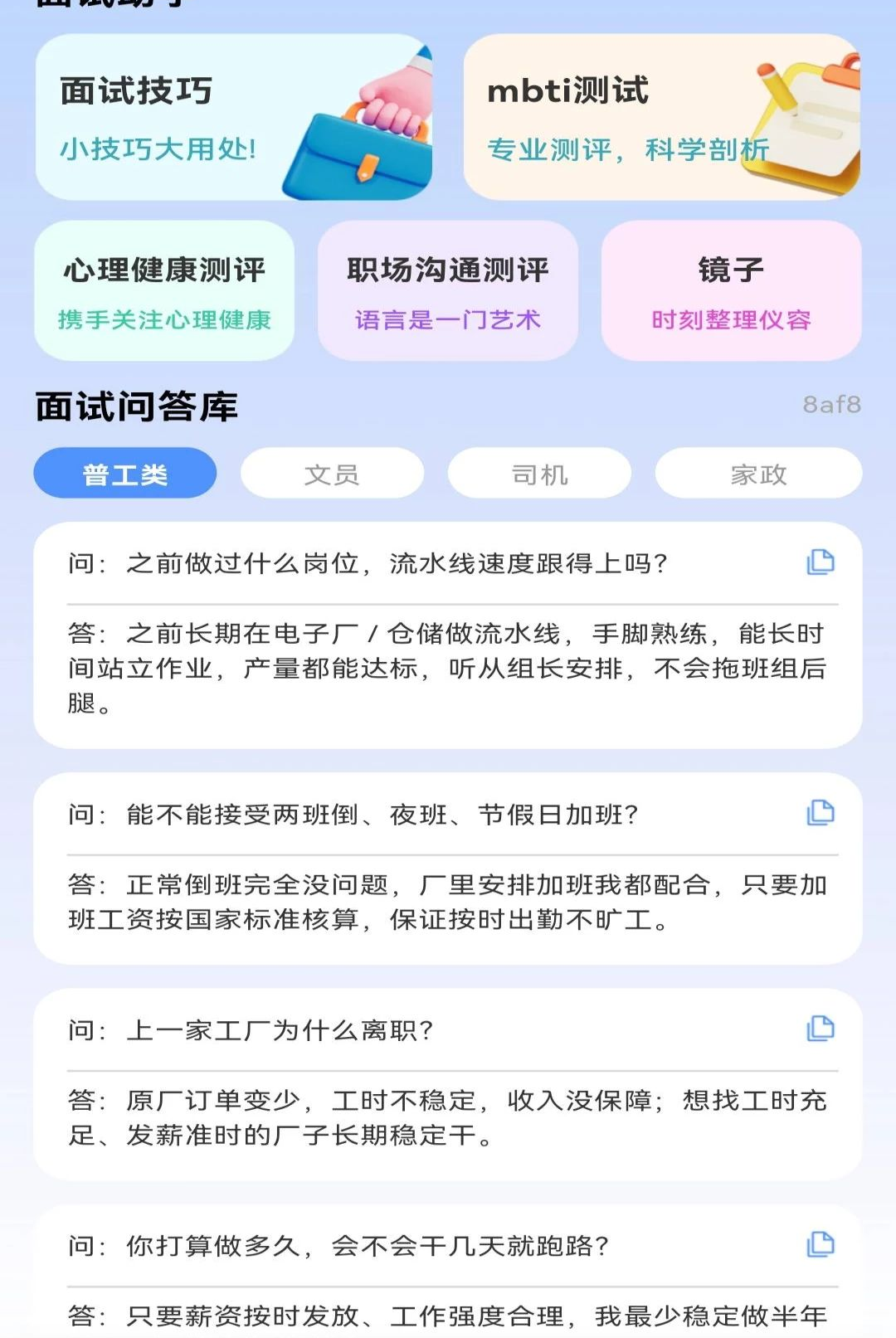896x1338 pixels.
Task: Switch to the 司机 tab
Action: pos(539,474)
